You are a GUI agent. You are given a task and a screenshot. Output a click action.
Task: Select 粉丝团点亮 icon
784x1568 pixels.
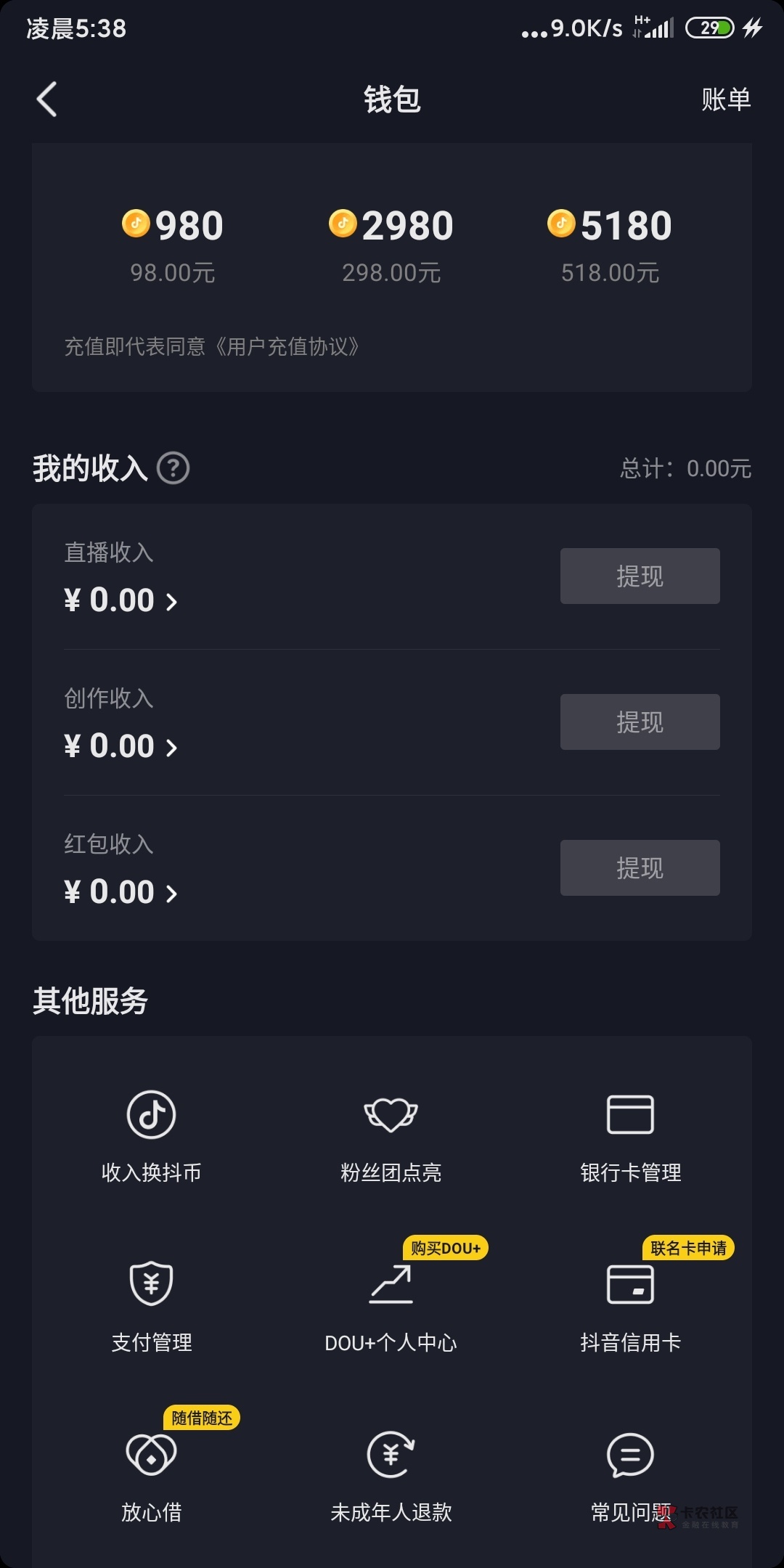pyautogui.click(x=391, y=1136)
